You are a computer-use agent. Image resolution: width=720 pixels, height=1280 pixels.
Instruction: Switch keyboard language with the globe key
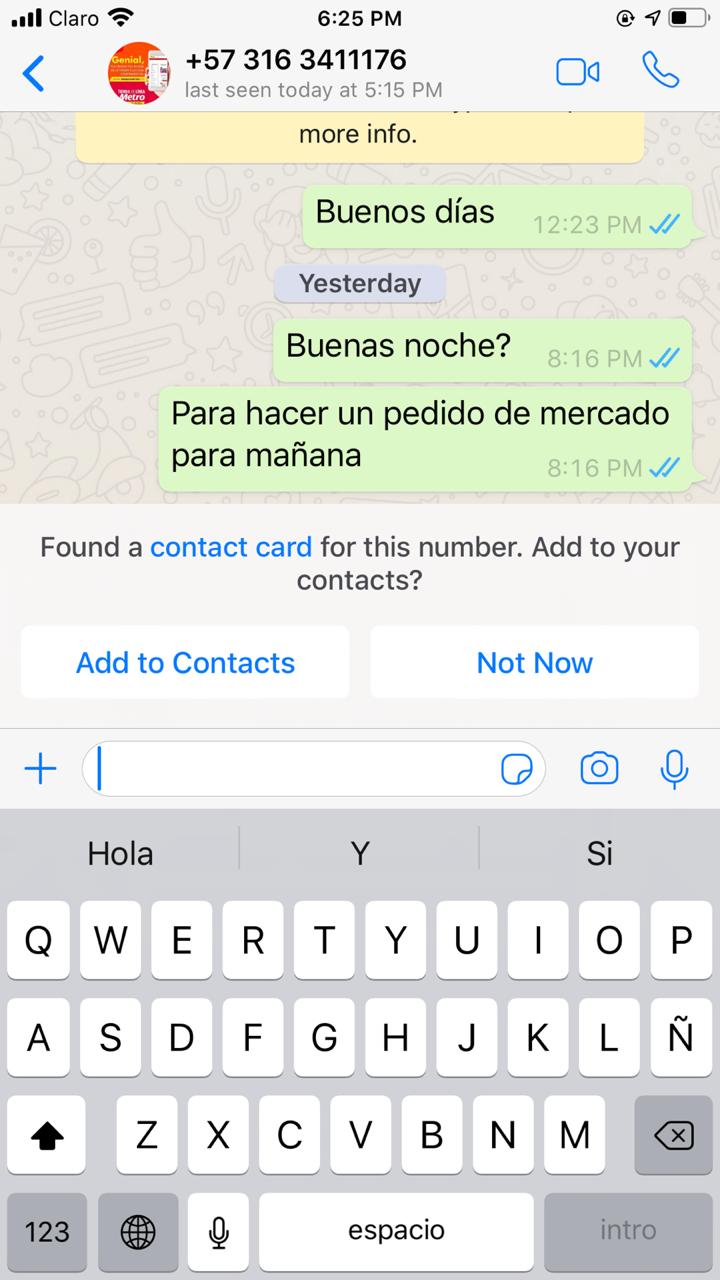coord(138,1231)
